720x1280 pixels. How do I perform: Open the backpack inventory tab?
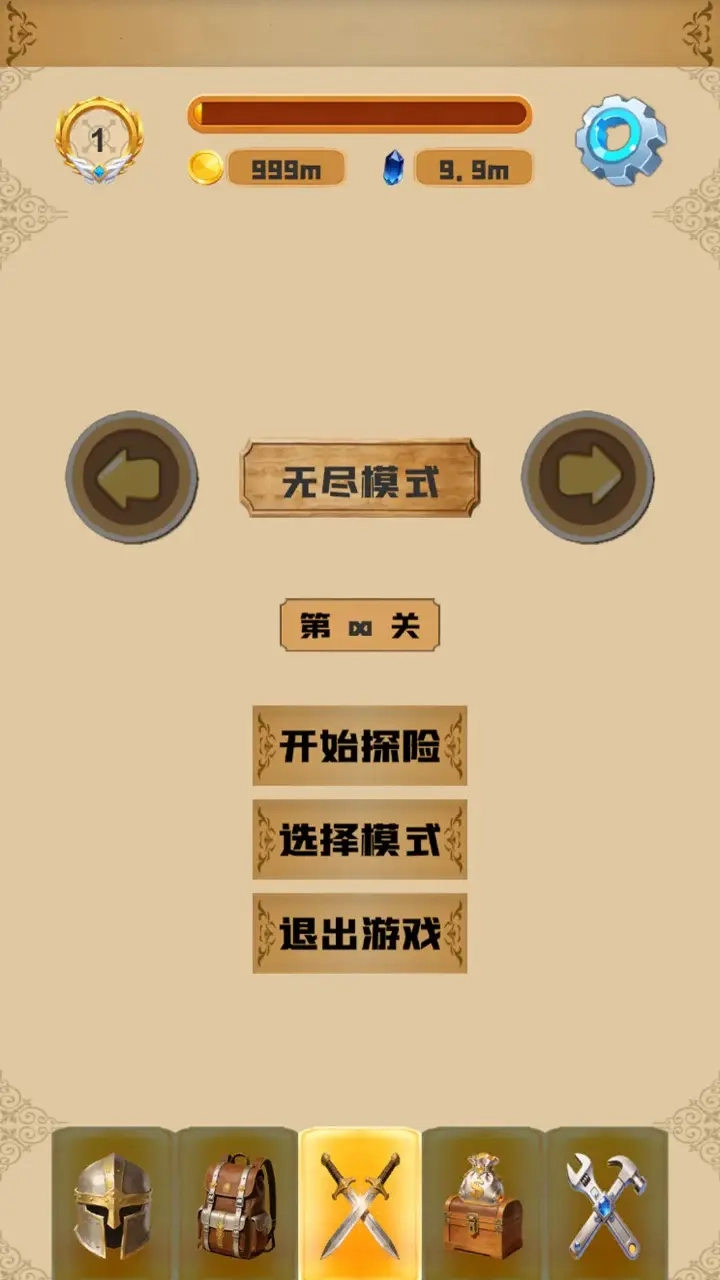tap(236, 1204)
